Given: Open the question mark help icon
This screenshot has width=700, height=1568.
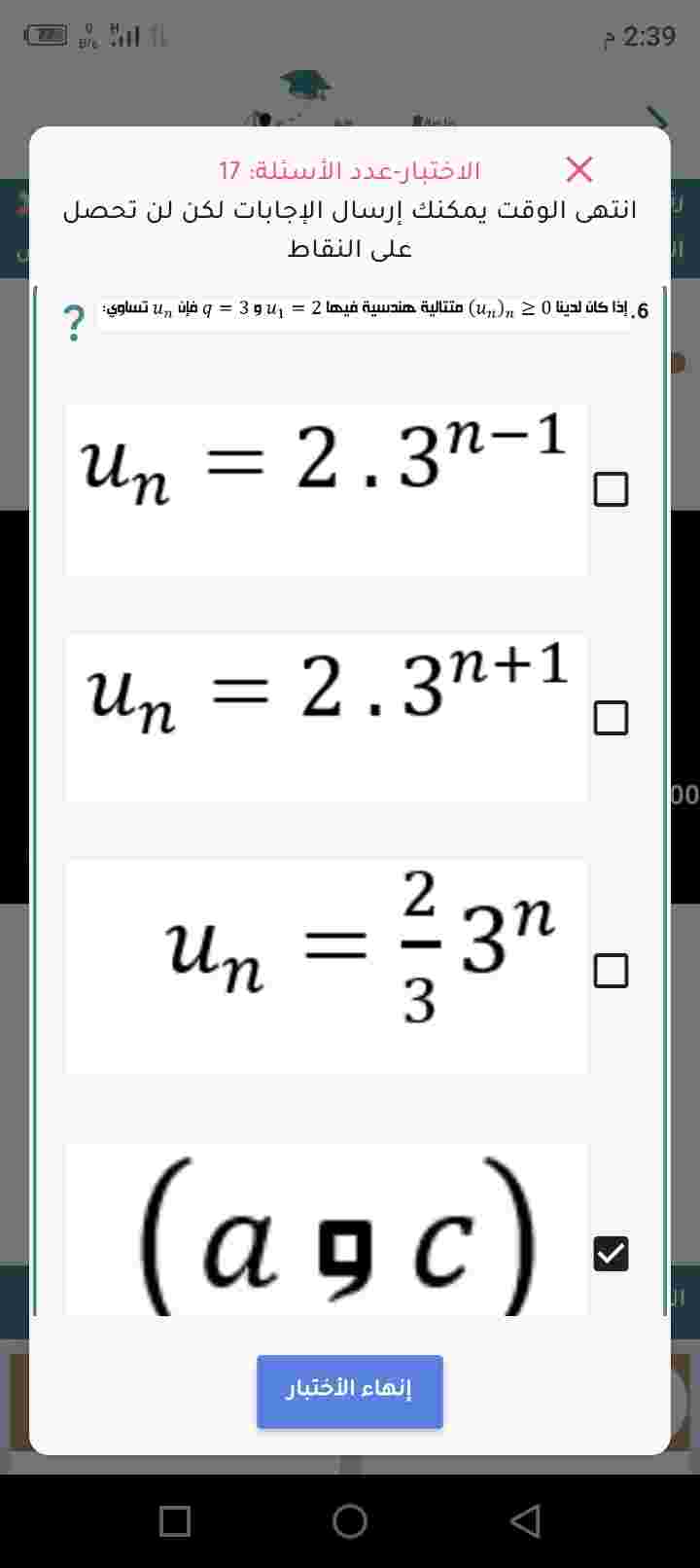Looking at the screenshot, I should 74,324.
